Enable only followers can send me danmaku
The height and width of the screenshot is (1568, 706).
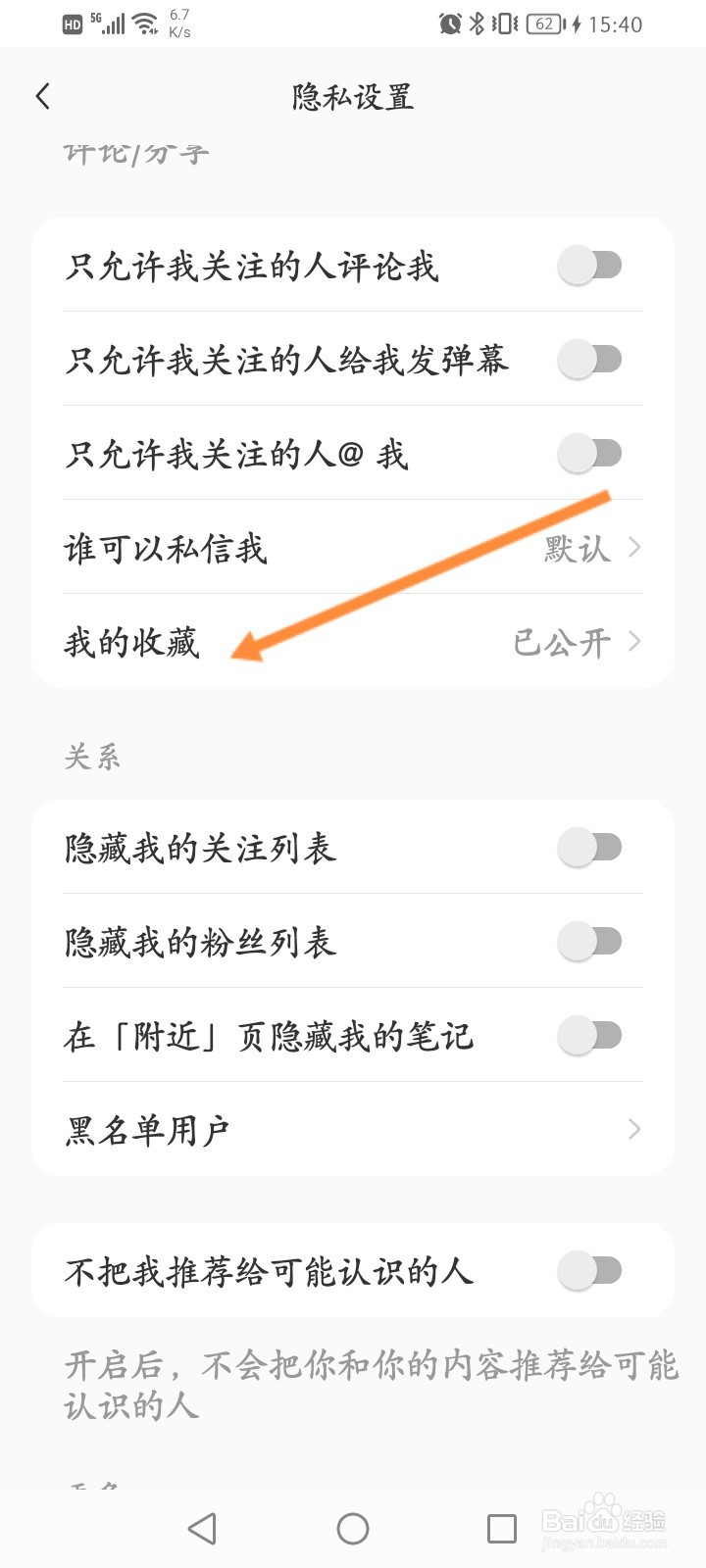(590, 360)
